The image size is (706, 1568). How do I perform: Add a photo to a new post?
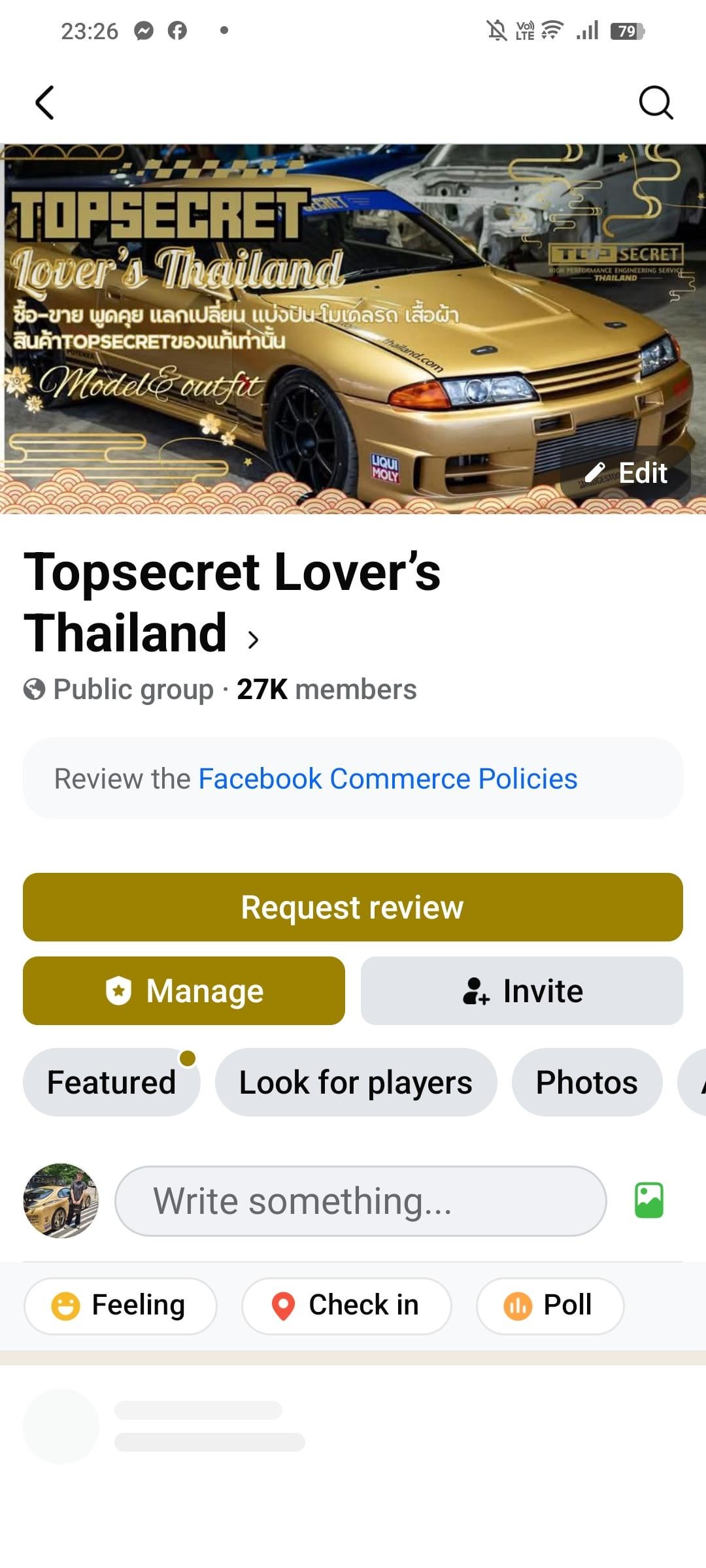pos(649,1201)
